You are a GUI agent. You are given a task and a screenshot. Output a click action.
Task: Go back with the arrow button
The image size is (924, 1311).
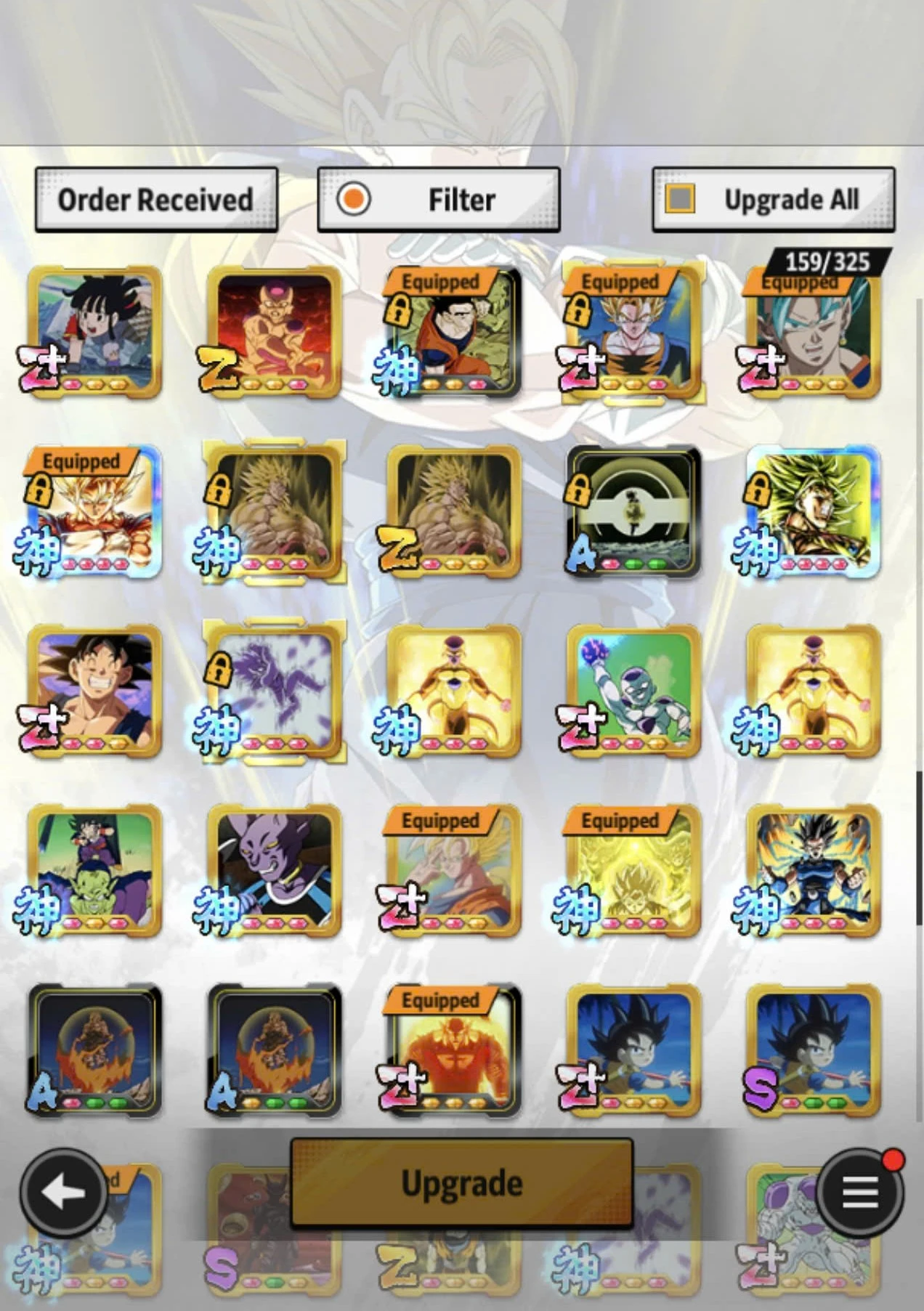point(65,1193)
